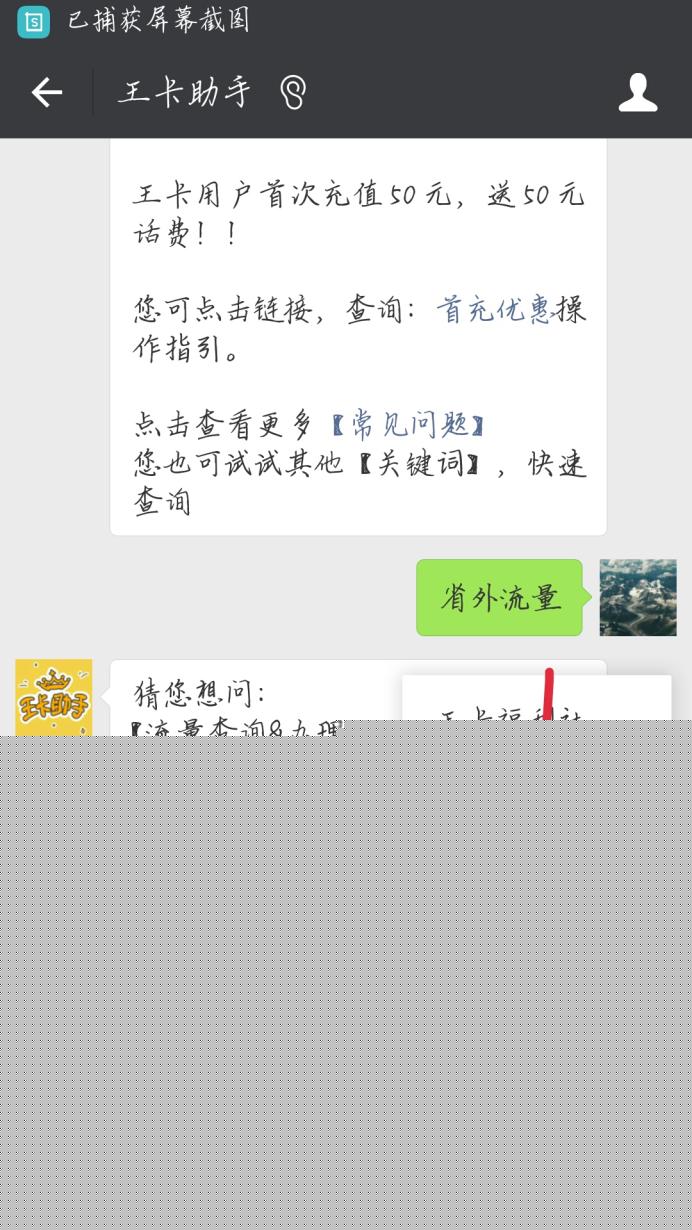692x1230 pixels.
Task: Go back using the arrow icon
Action: point(46,93)
